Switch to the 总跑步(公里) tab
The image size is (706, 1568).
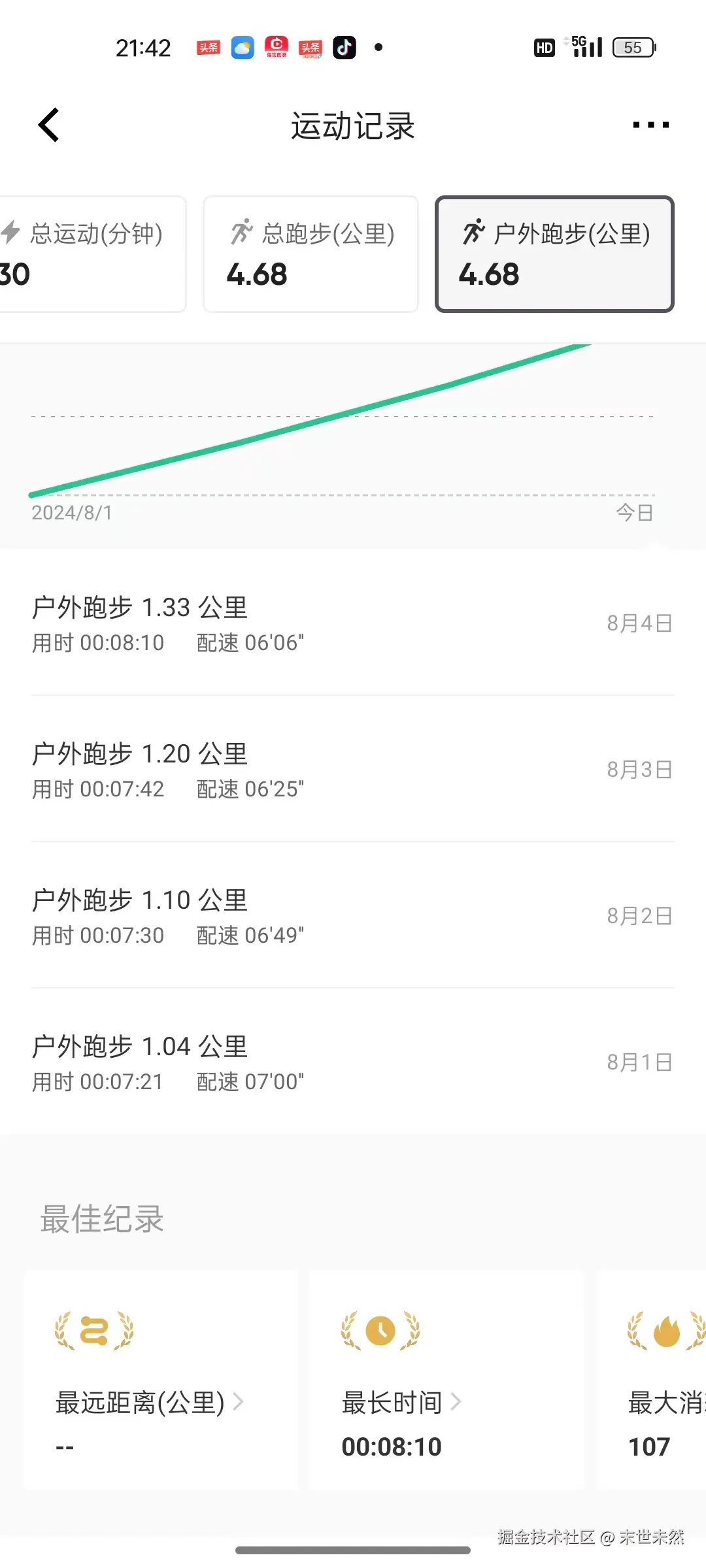[311, 255]
